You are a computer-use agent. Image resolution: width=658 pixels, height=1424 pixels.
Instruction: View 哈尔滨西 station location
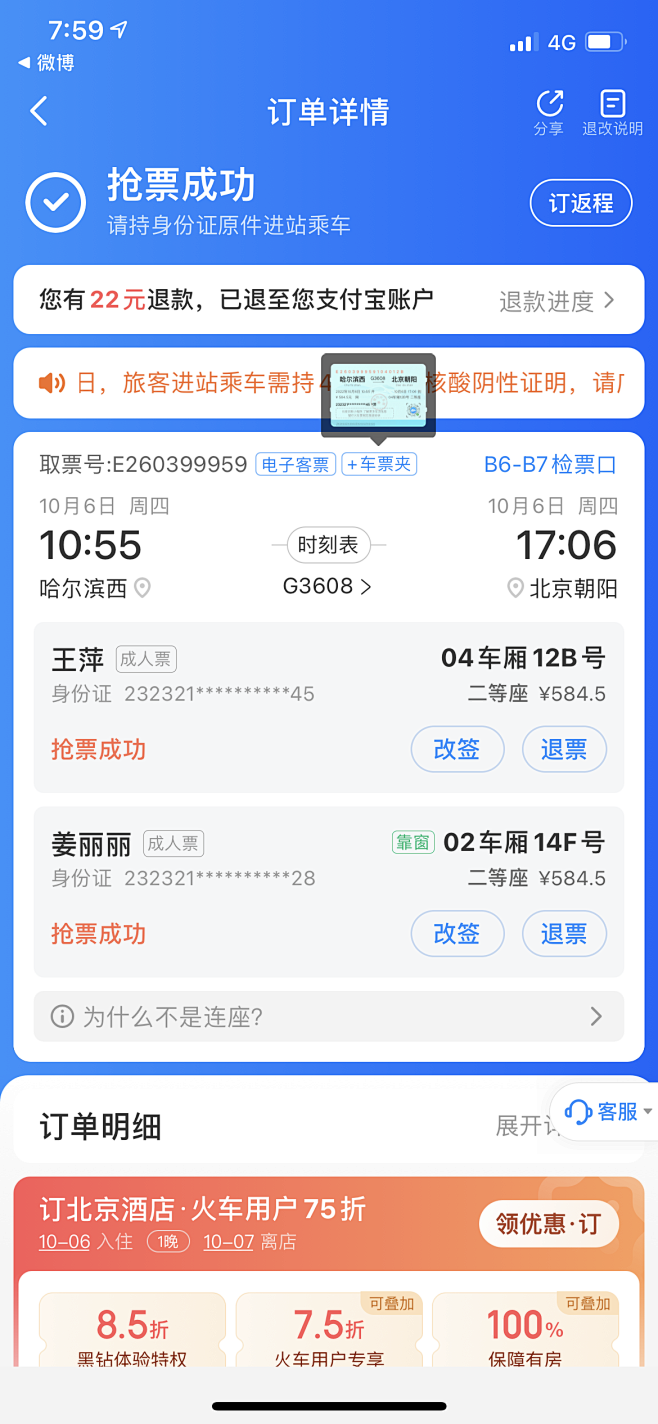pyautogui.click(x=143, y=588)
